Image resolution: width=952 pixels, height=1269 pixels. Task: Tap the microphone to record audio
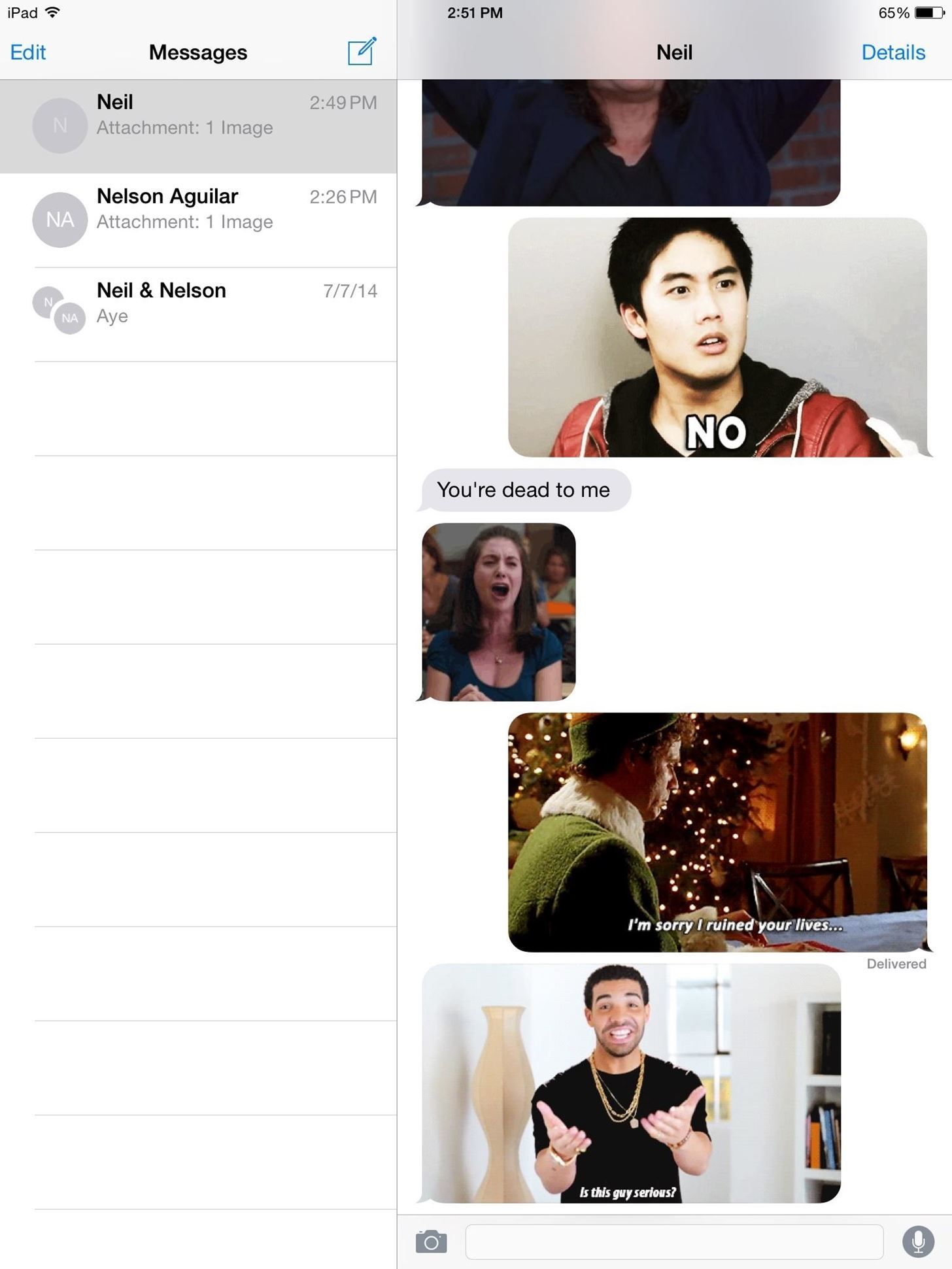click(917, 1242)
